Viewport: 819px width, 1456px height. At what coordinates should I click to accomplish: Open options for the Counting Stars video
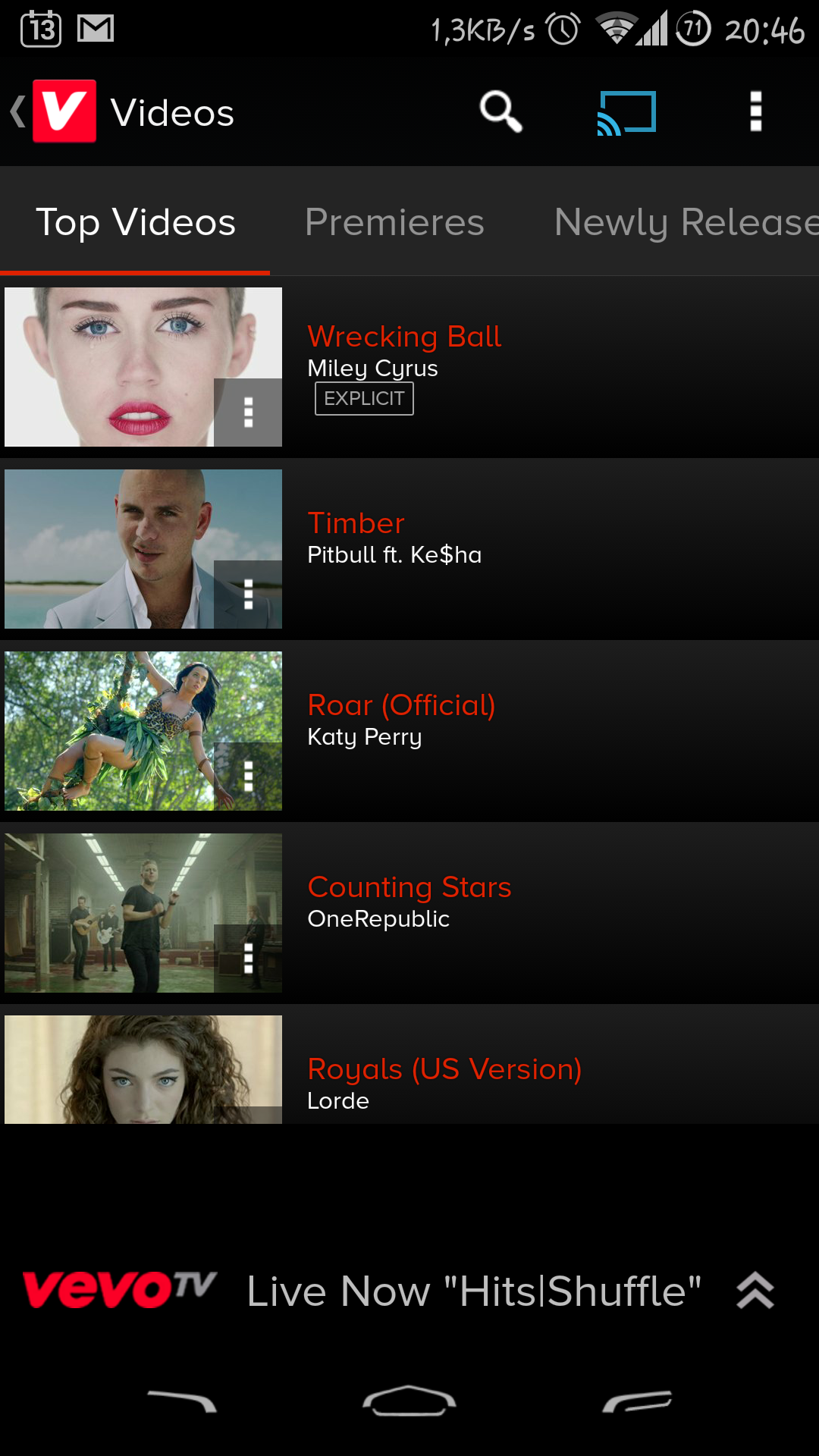[248, 958]
